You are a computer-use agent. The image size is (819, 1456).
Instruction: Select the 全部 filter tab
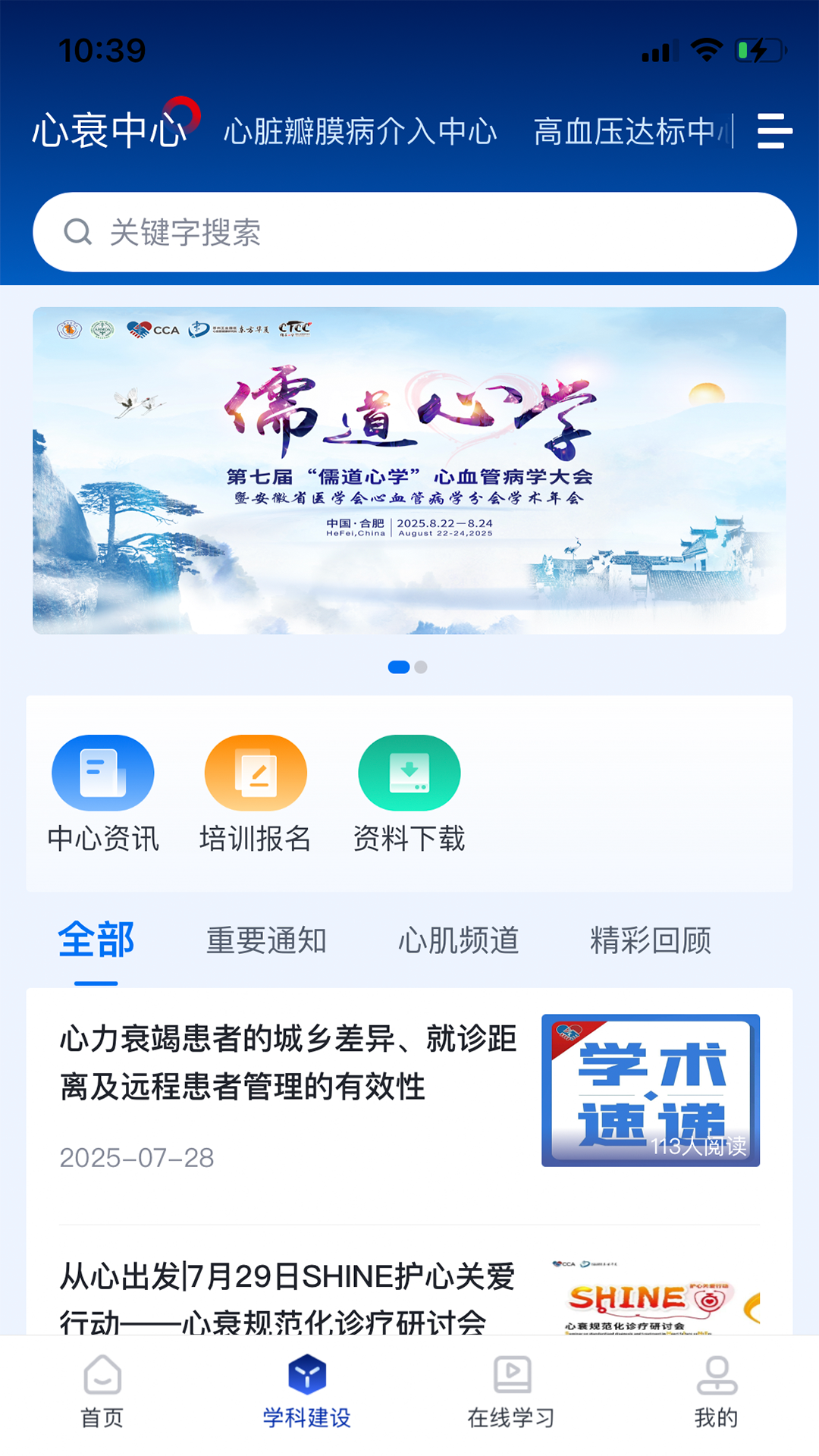[96, 940]
